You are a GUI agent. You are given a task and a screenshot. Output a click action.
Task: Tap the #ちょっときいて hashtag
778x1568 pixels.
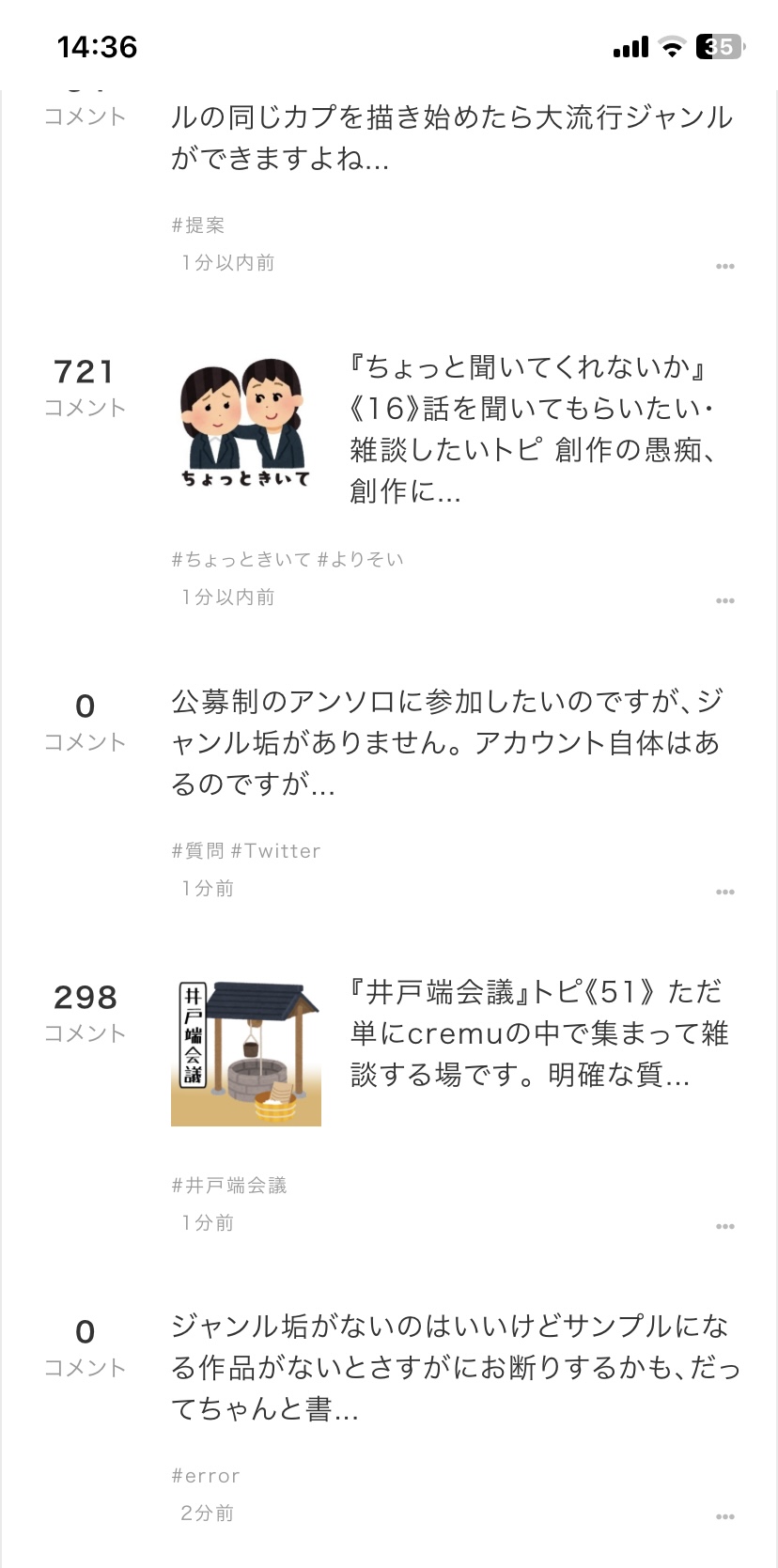click(x=241, y=560)
